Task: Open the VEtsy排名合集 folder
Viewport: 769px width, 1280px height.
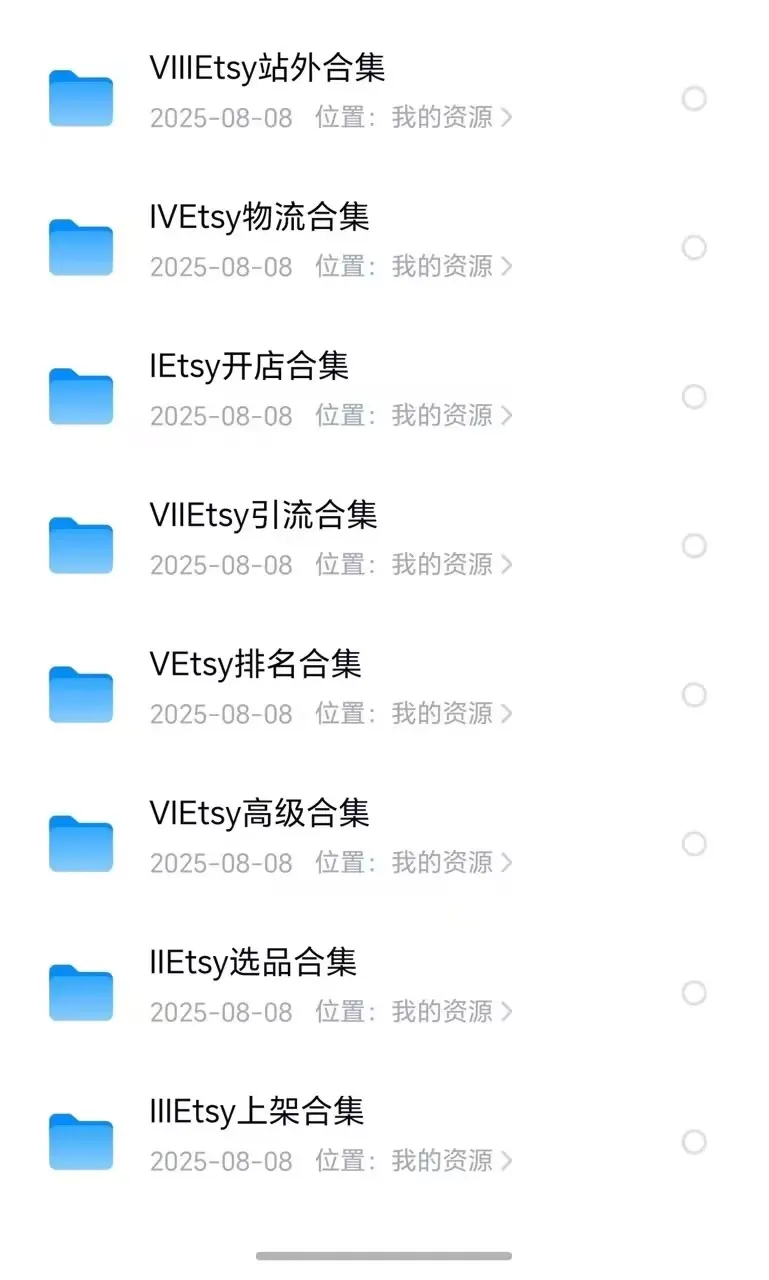Action: (255, 665)
